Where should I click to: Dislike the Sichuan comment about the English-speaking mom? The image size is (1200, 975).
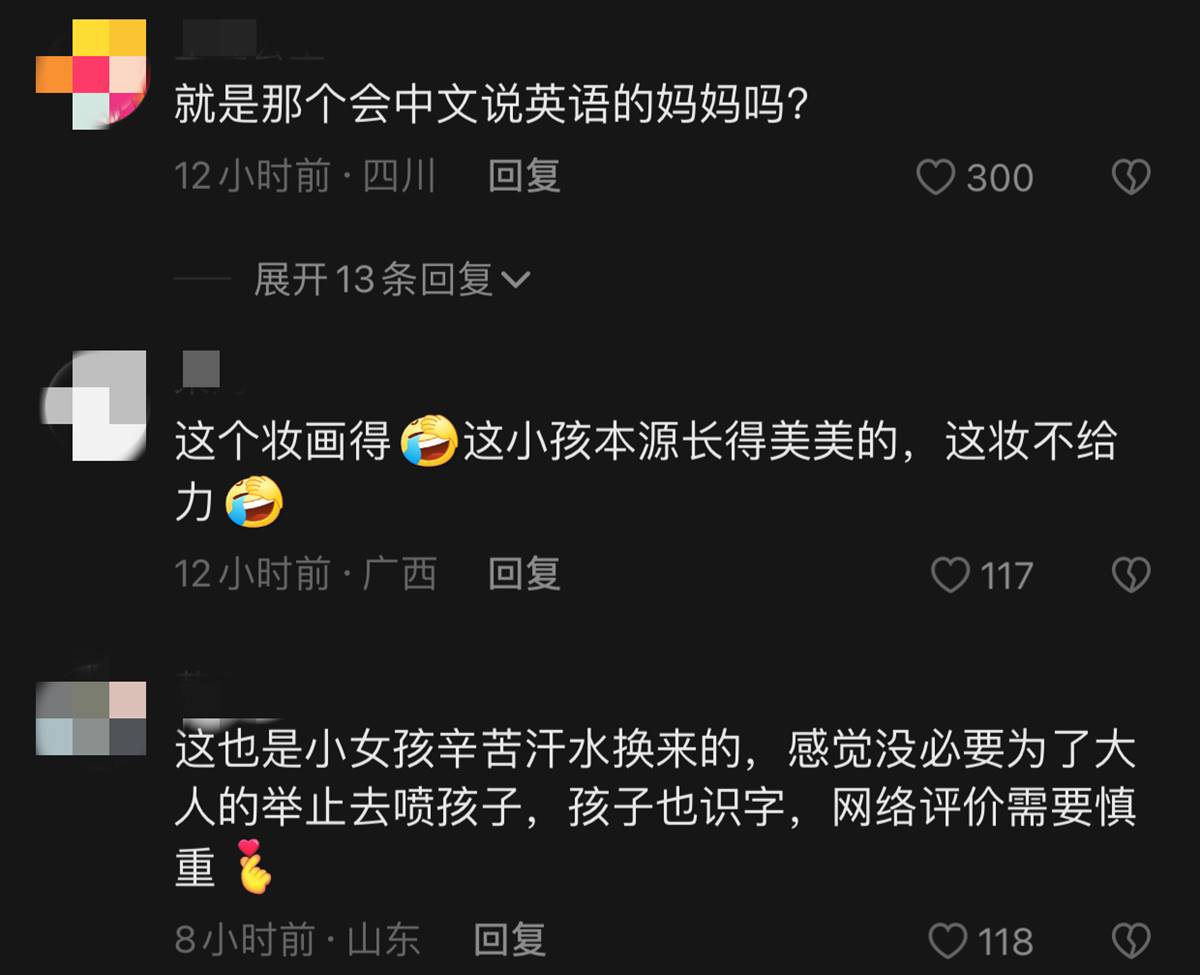pyautogui.click(x=1131, y=178)
